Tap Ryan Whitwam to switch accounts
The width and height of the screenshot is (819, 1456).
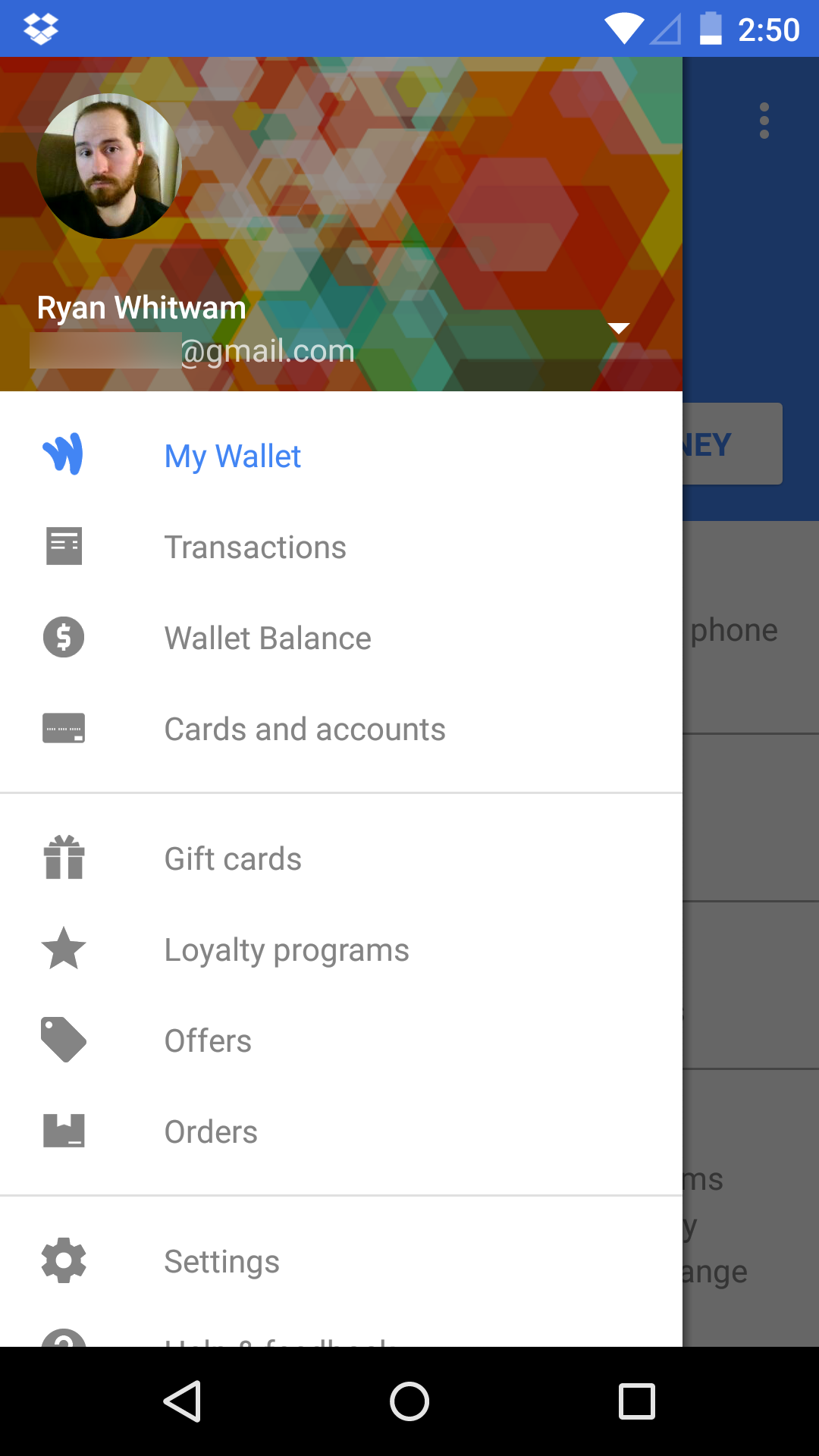142,307
